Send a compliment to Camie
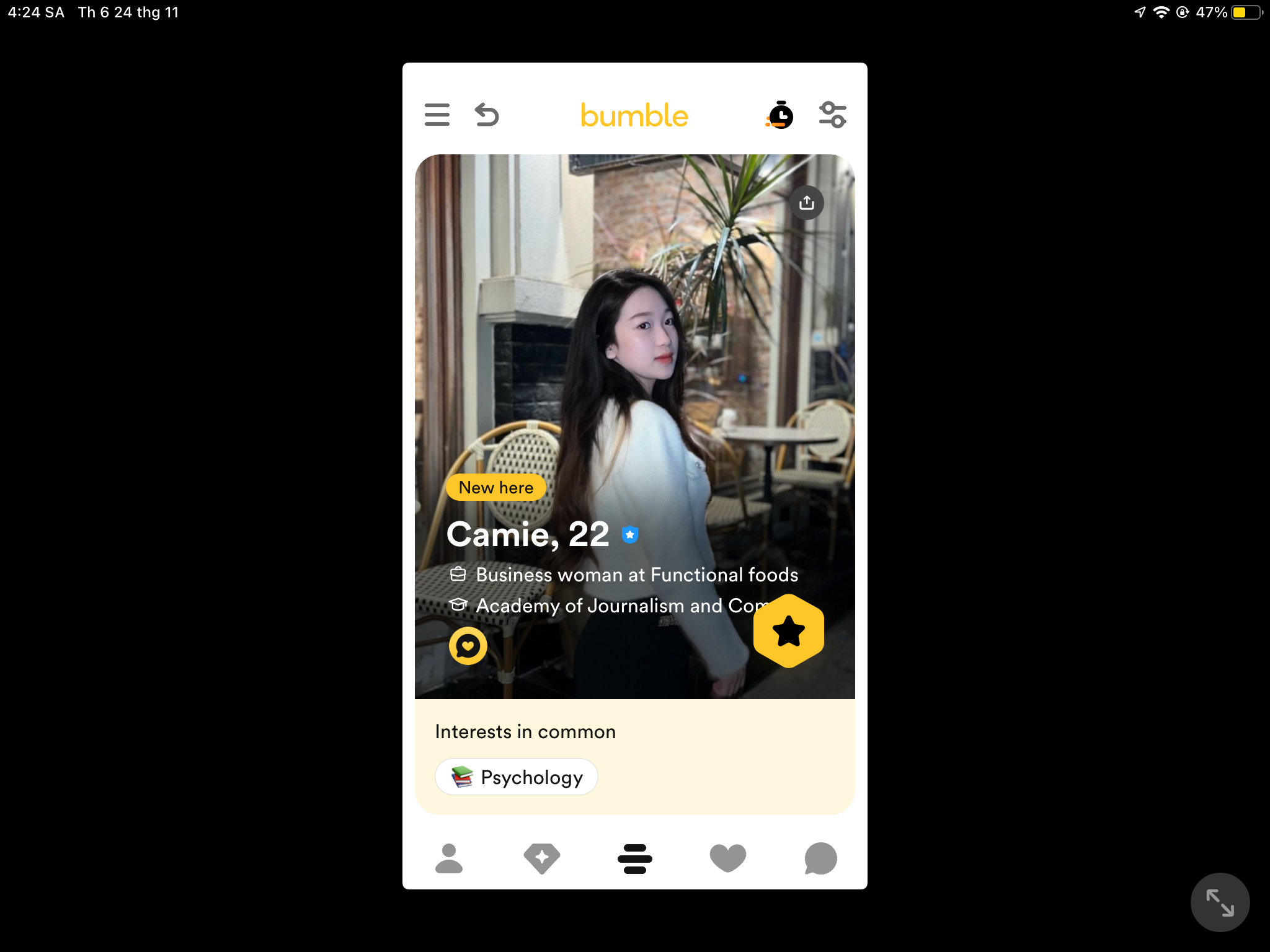The width and height of the screenshot is (1270, 952). pyautogui.click(x=468, y=646)
